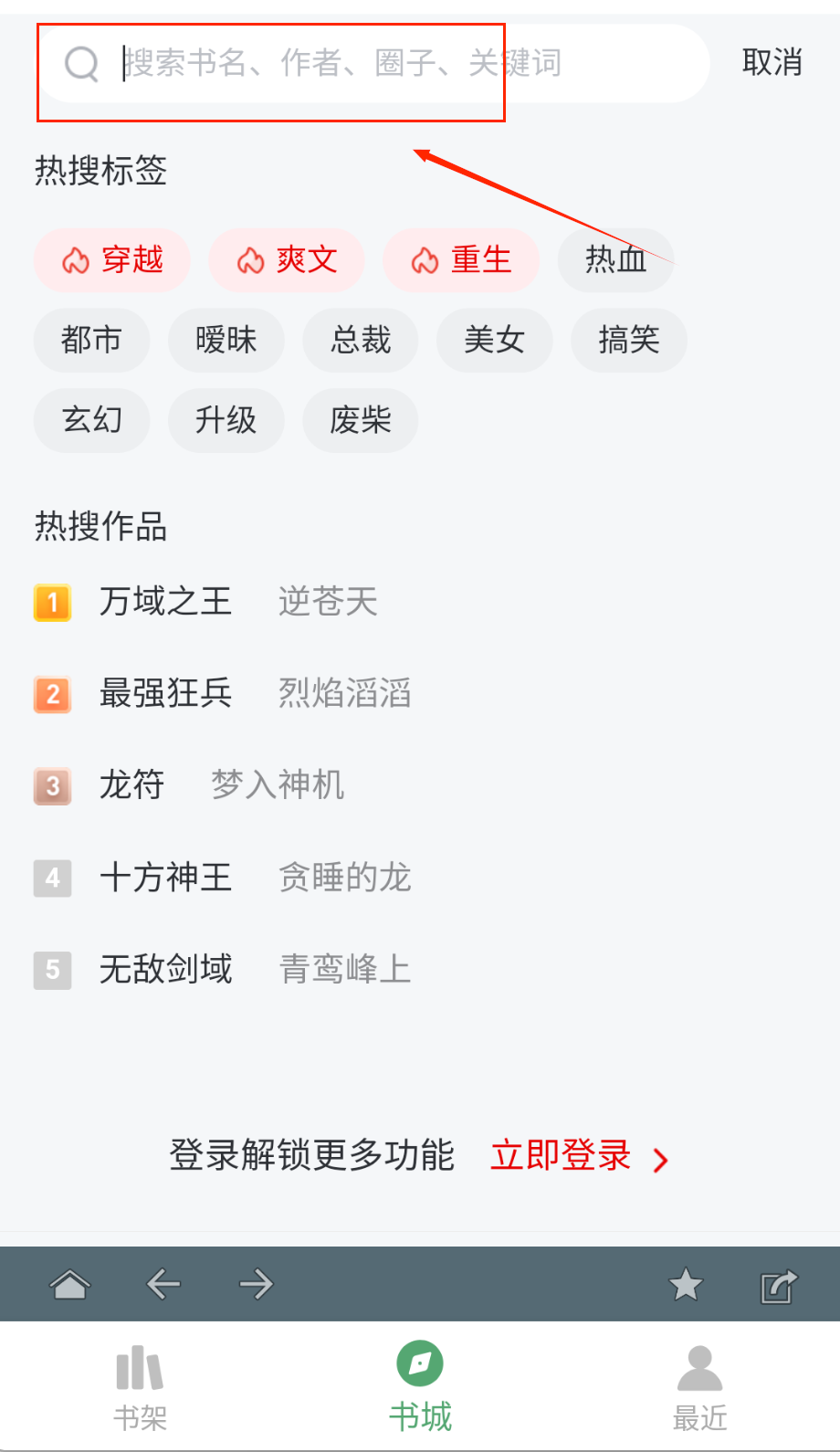Choose the 玄幻 tag chip
Screen dimensions: 840x1452
(x=91, y=420)
